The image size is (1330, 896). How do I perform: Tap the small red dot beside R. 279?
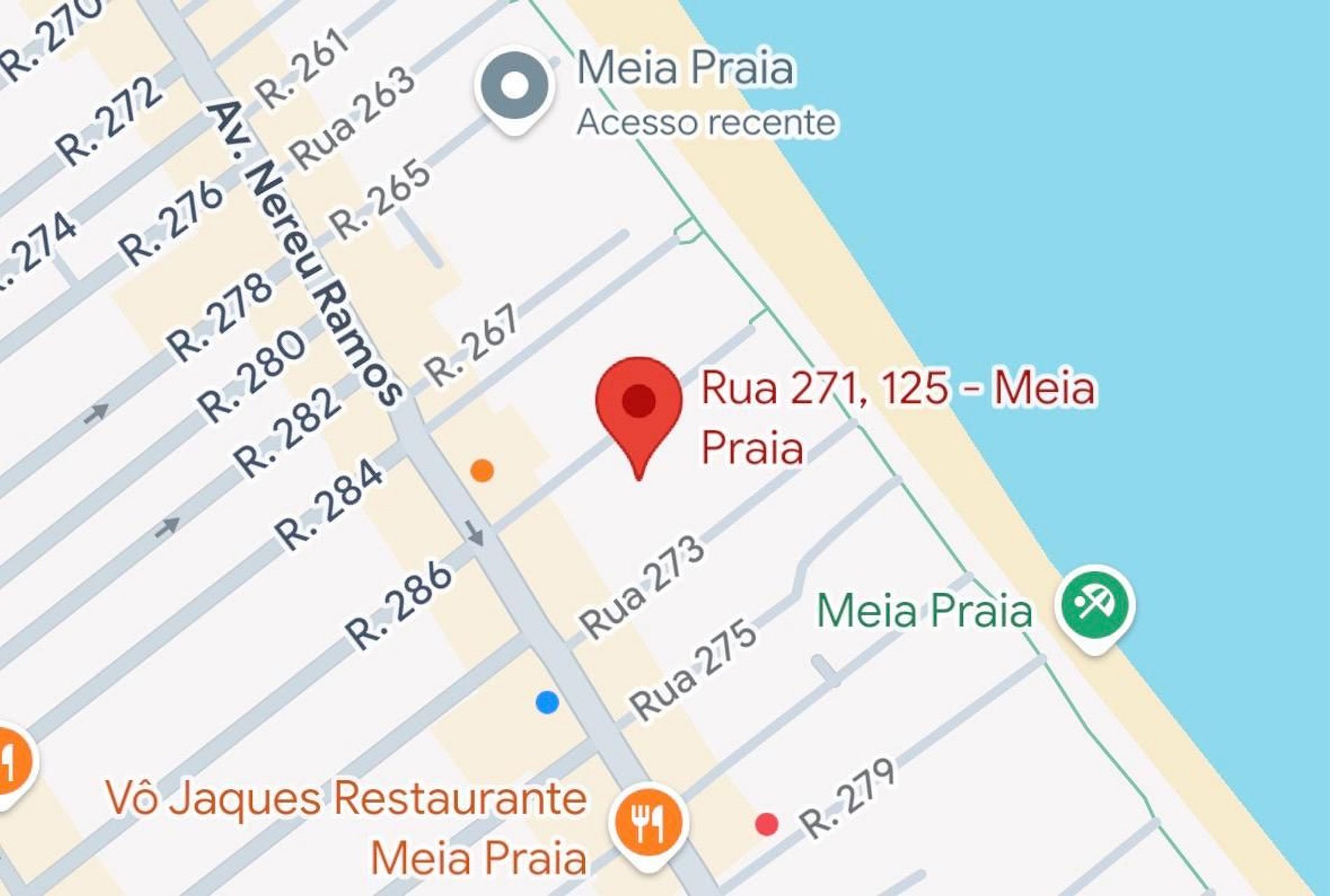[766, 824]
